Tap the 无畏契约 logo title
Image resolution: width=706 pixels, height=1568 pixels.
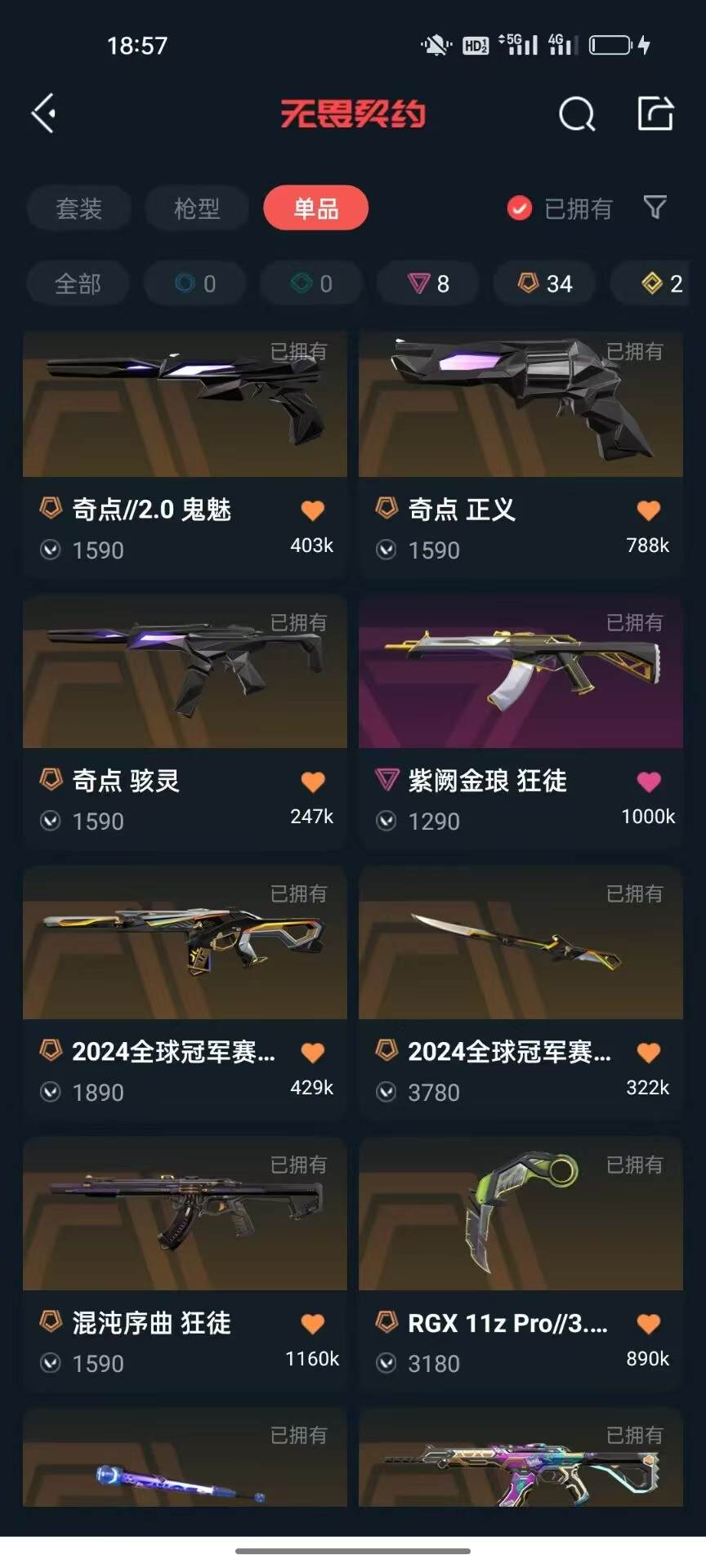pos(353,114)
